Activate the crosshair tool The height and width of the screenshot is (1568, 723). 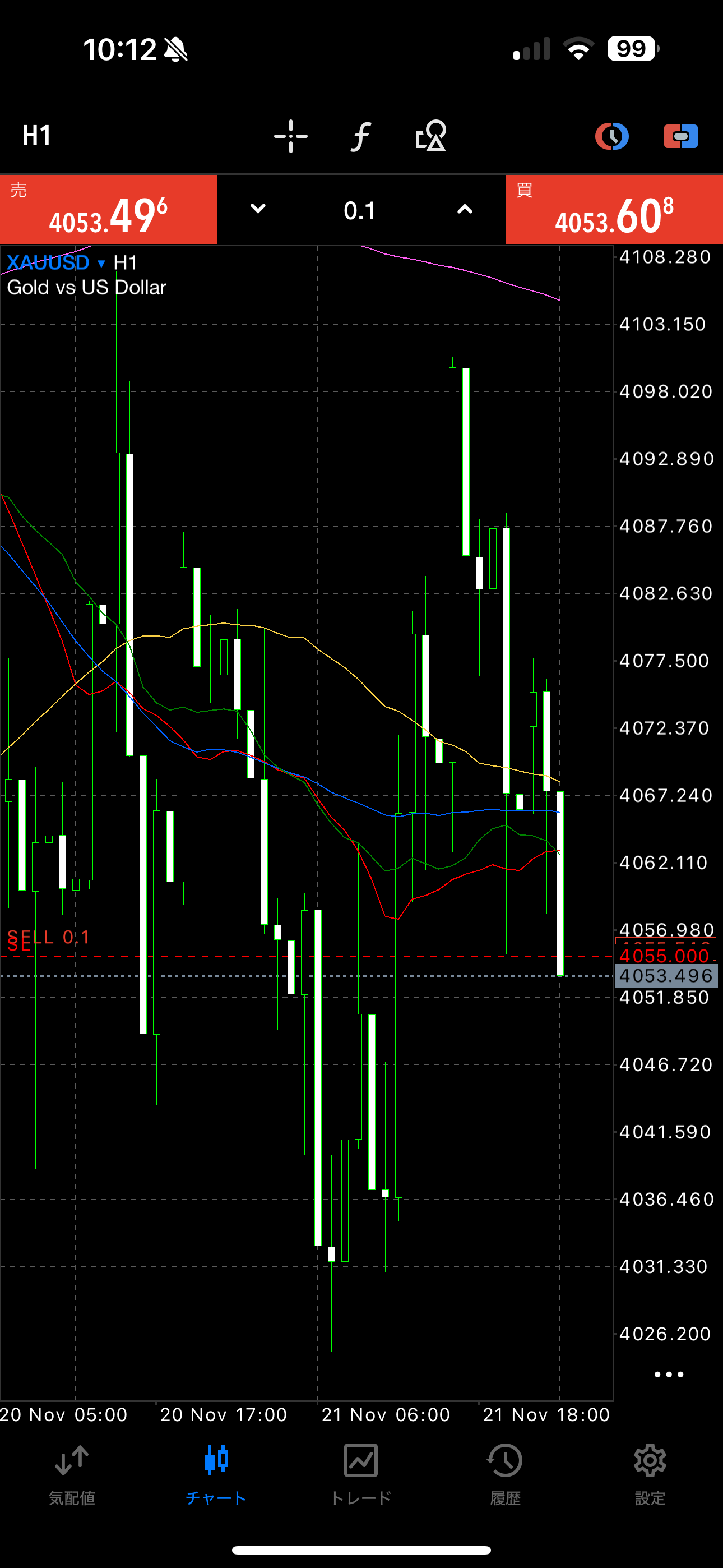point(290,136)
